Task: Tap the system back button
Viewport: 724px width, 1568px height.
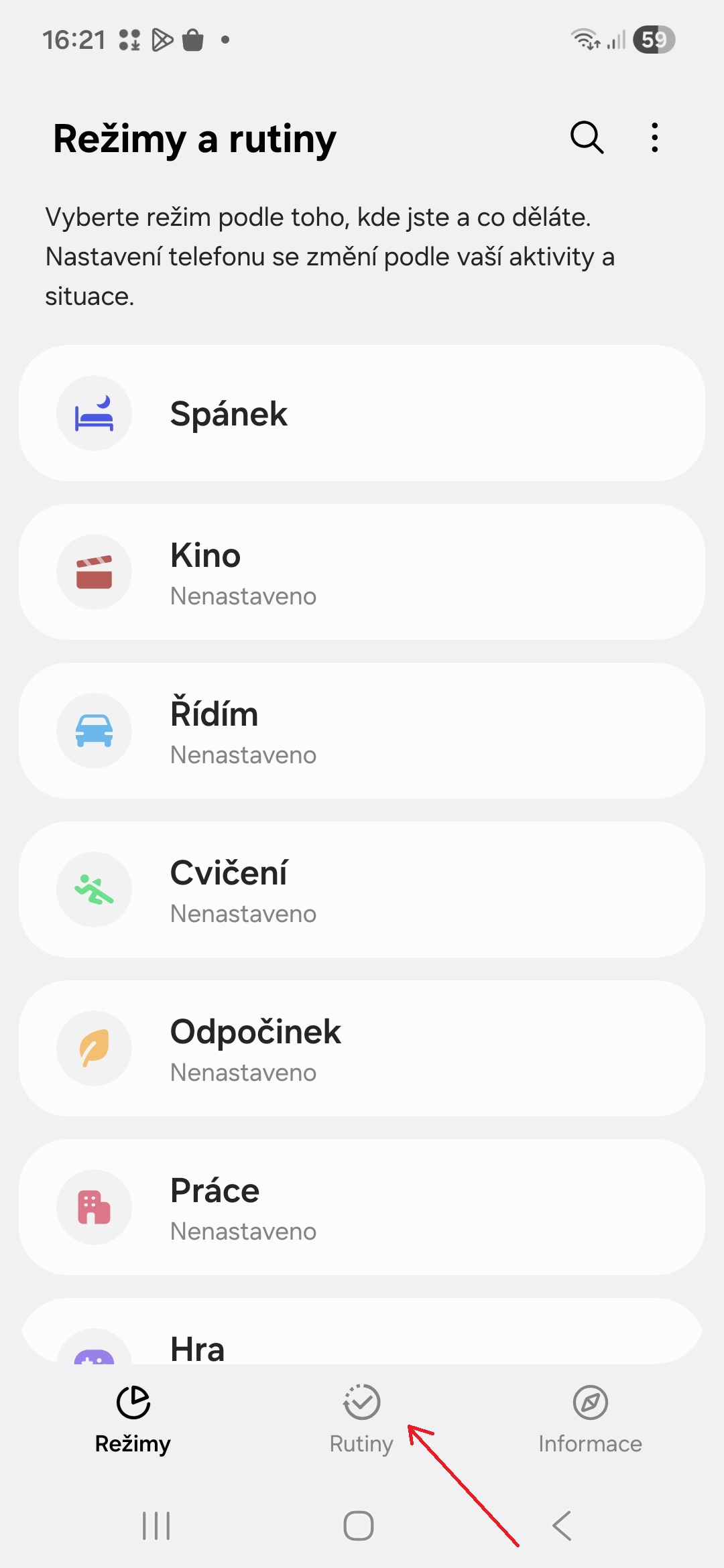Action: pos(562,1526)
